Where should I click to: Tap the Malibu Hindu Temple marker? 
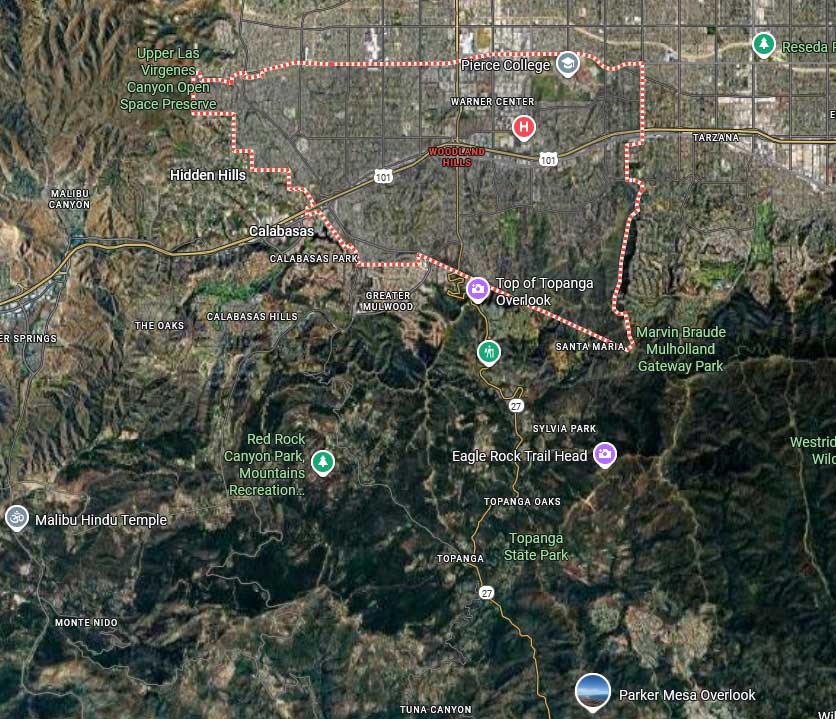(16, 518)
